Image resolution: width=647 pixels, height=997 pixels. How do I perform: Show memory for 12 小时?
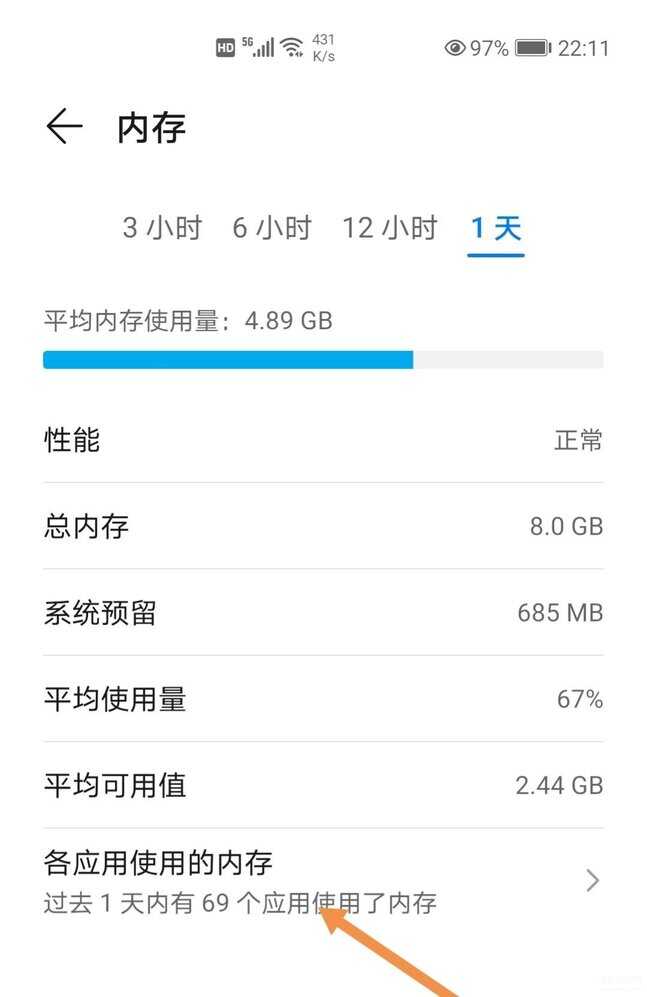[390, 228]
